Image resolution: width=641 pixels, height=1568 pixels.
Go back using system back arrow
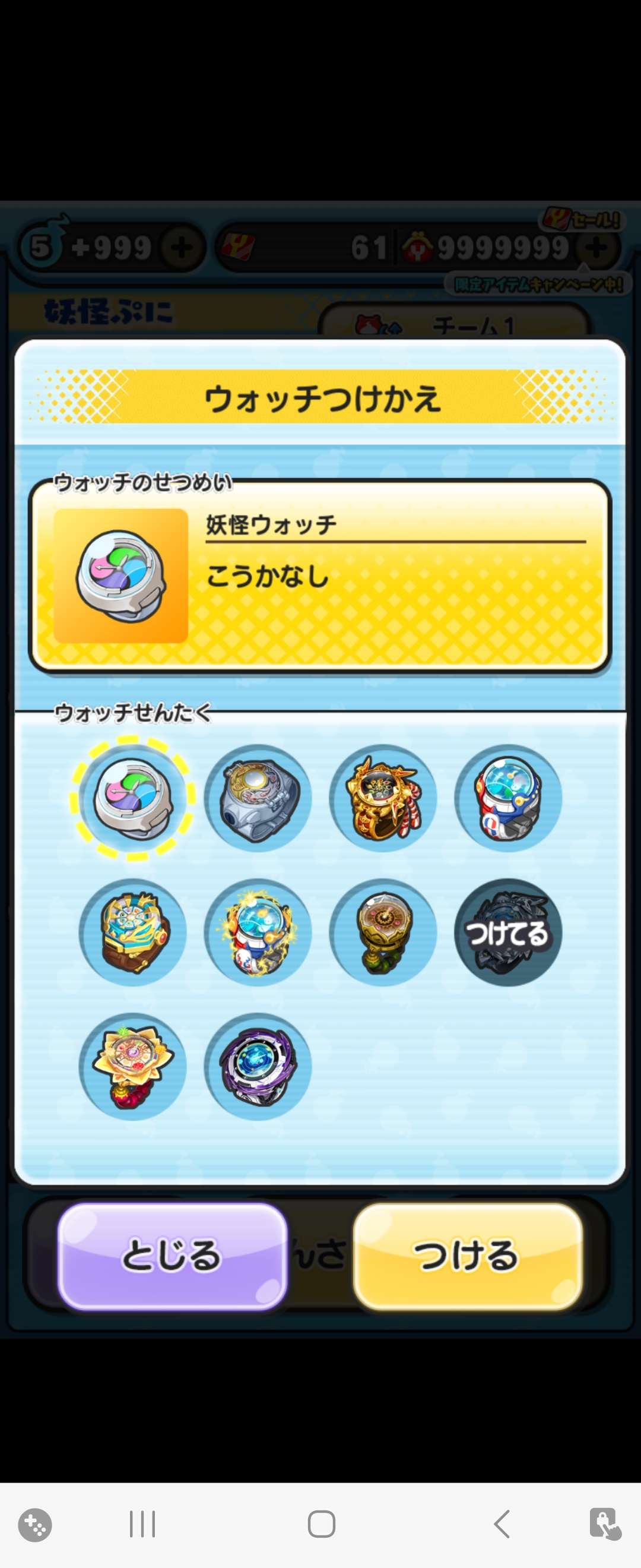[501, 1523]
